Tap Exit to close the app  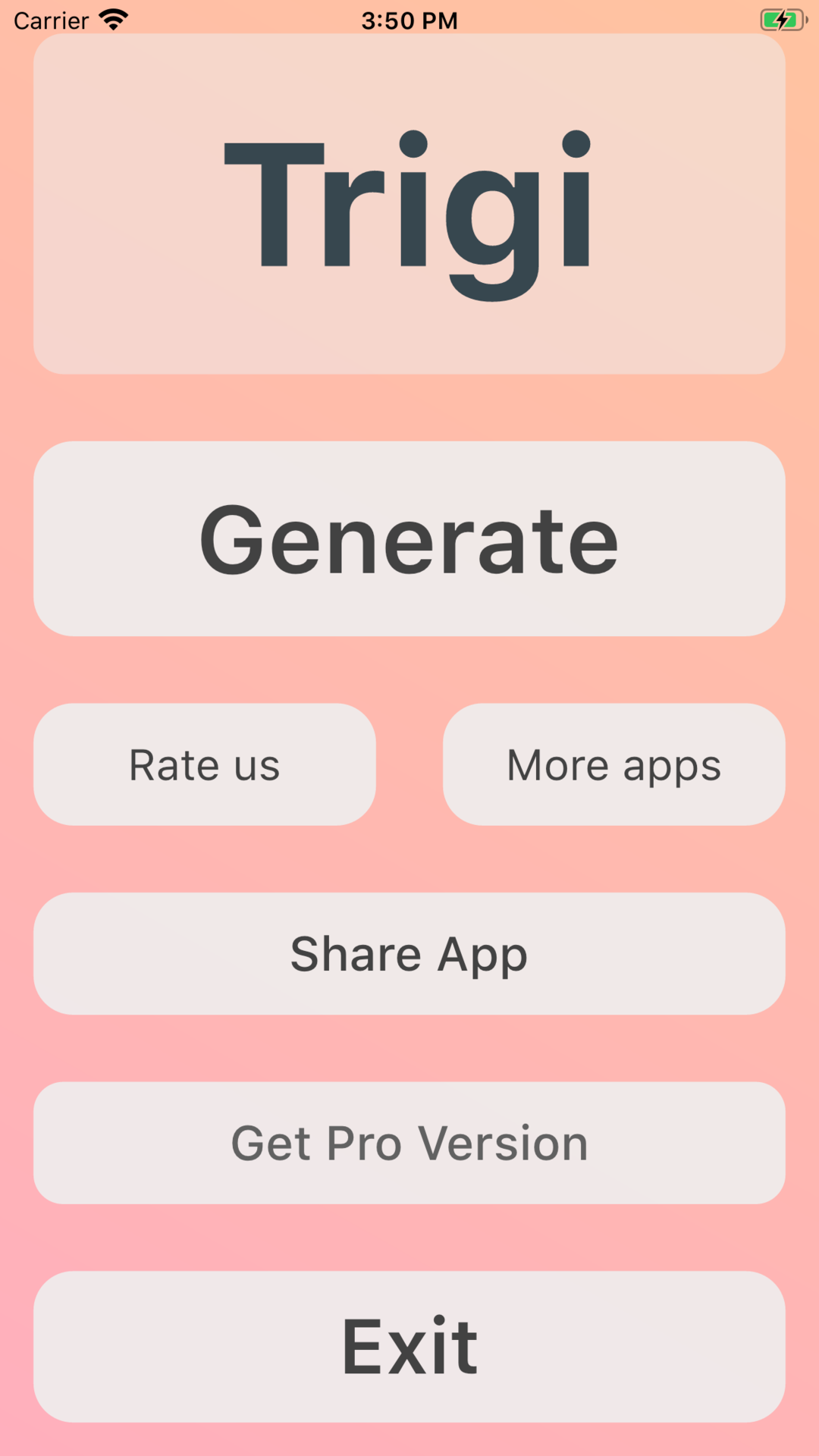click(409, 1347)
